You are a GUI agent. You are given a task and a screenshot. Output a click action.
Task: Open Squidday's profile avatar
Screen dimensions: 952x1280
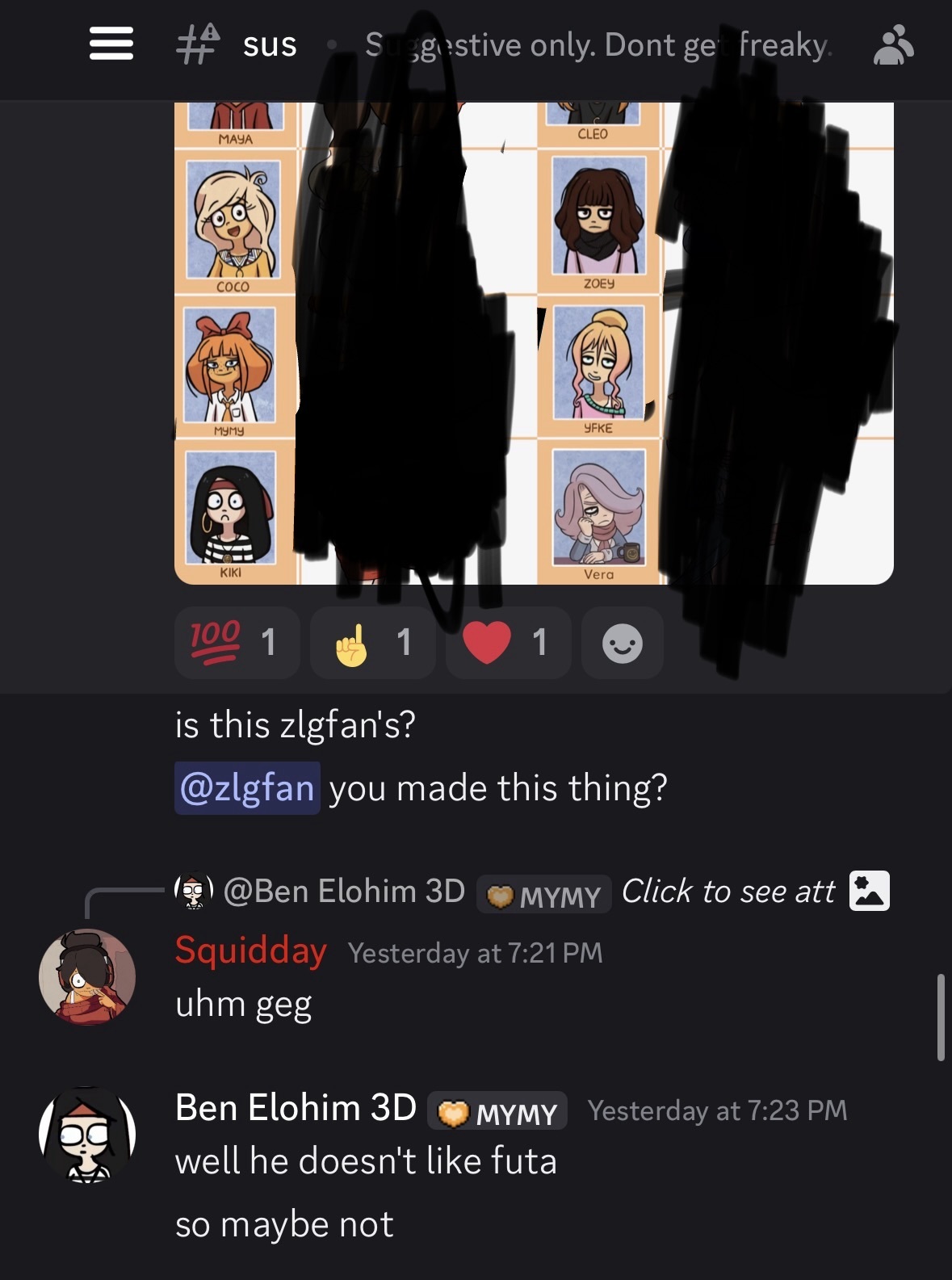tap(87, 977)
